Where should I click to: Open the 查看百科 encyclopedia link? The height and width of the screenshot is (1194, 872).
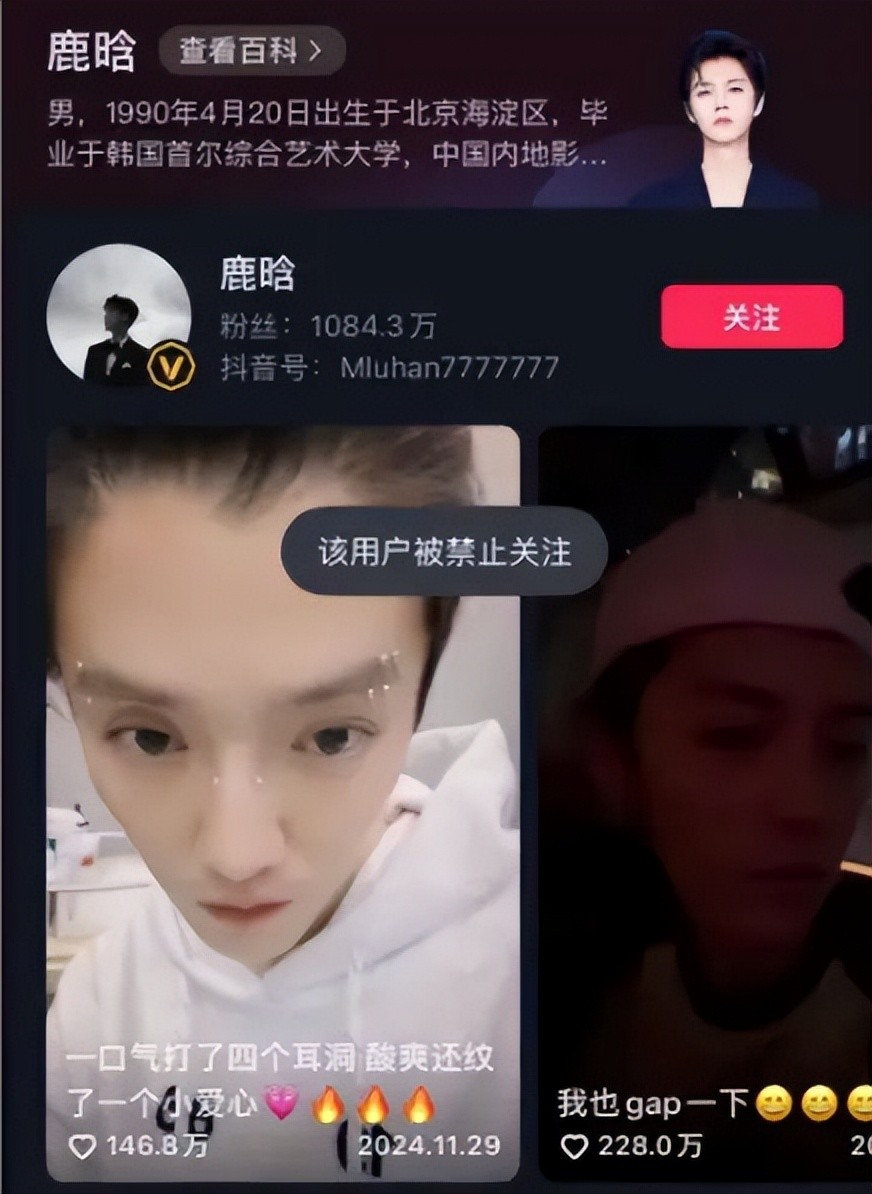tap(252, 51)
